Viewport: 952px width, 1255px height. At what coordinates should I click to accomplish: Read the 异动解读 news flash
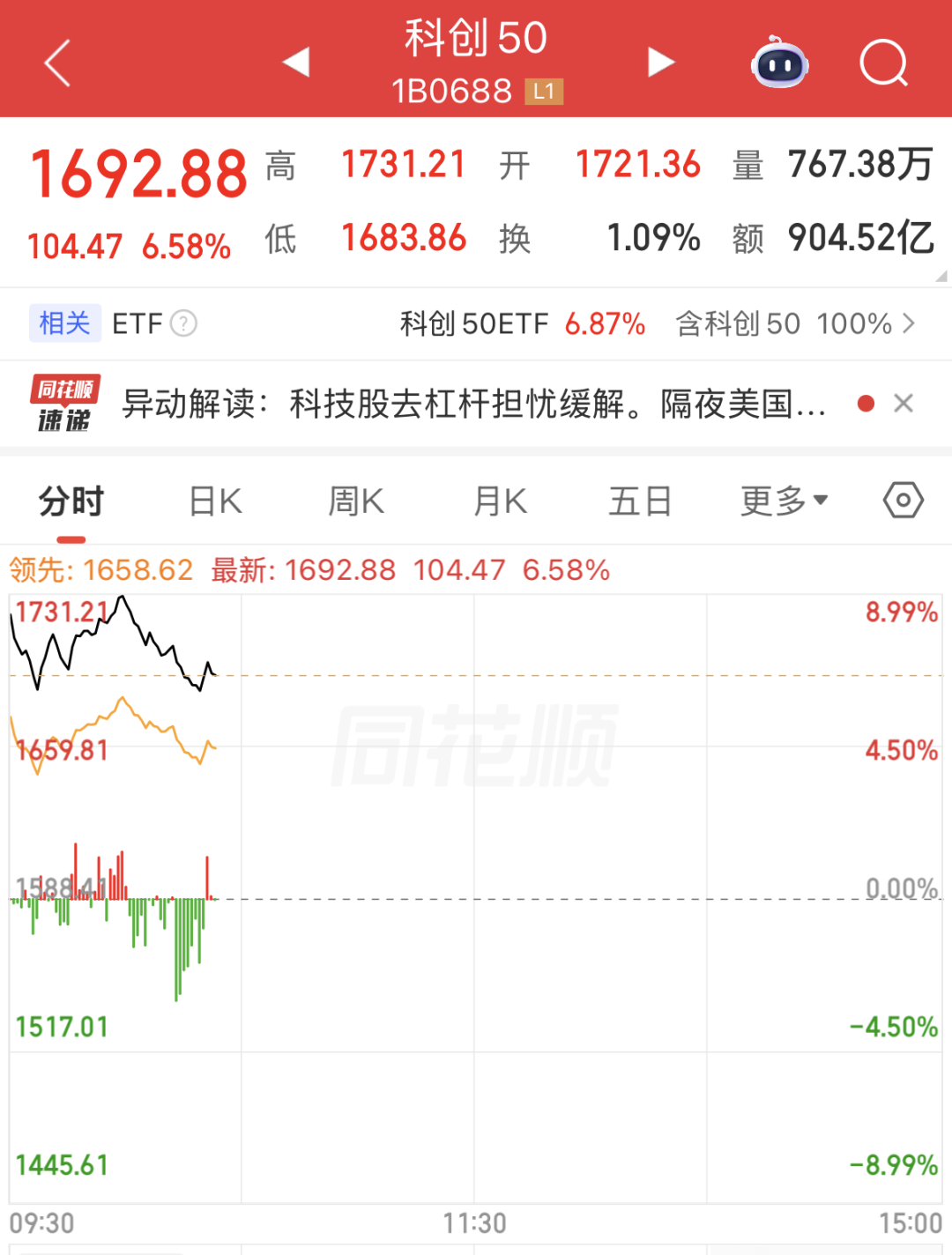[x=473, y=404]
